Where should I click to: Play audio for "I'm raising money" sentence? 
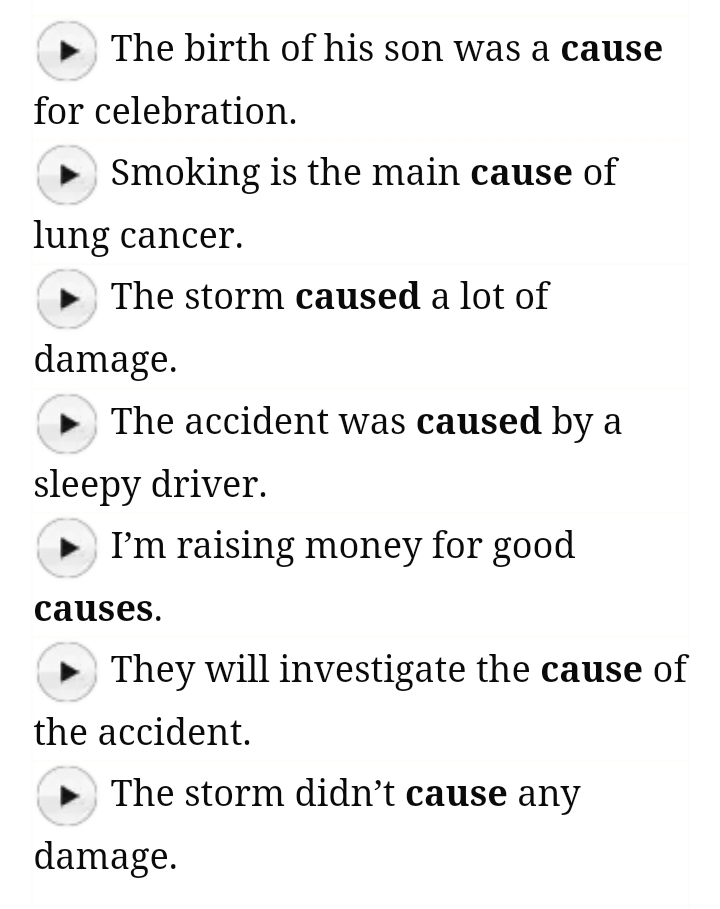pos(66,548)
